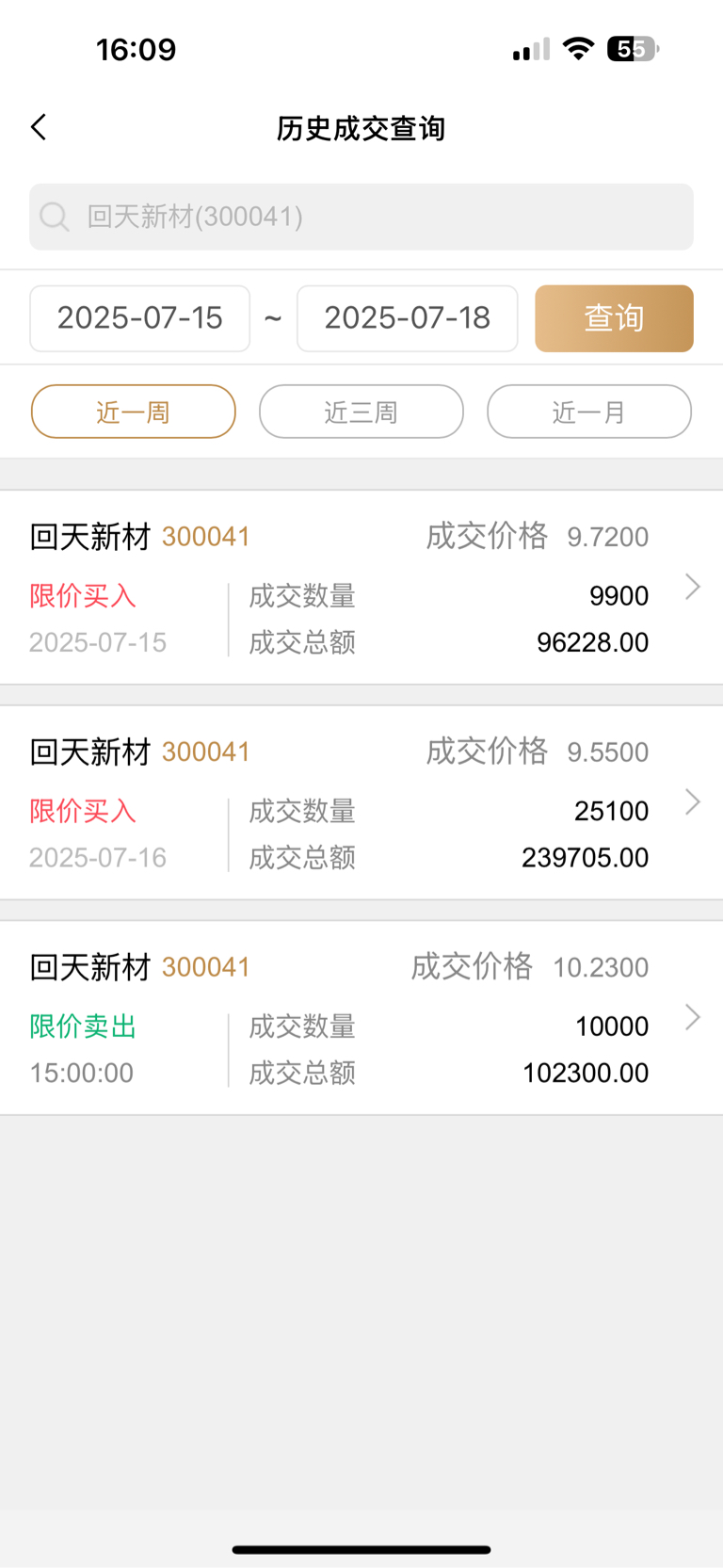Select the 近一月 range chip
Screen dimensions: 723x1568
(x=589, y=412)
